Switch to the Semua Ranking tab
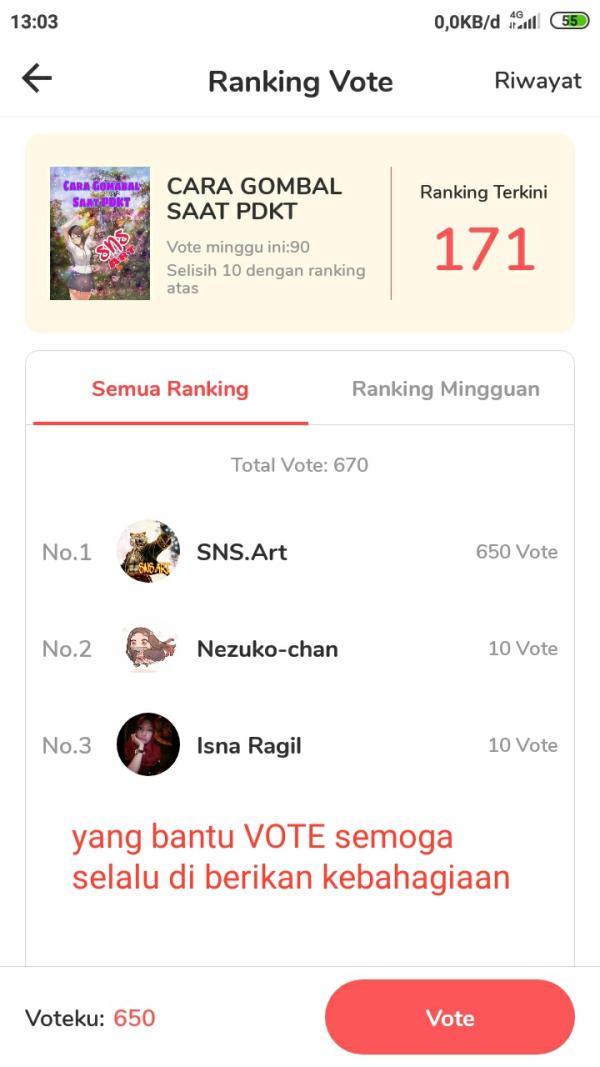Viewport: 600px width, 1067px height. point(170,389)
